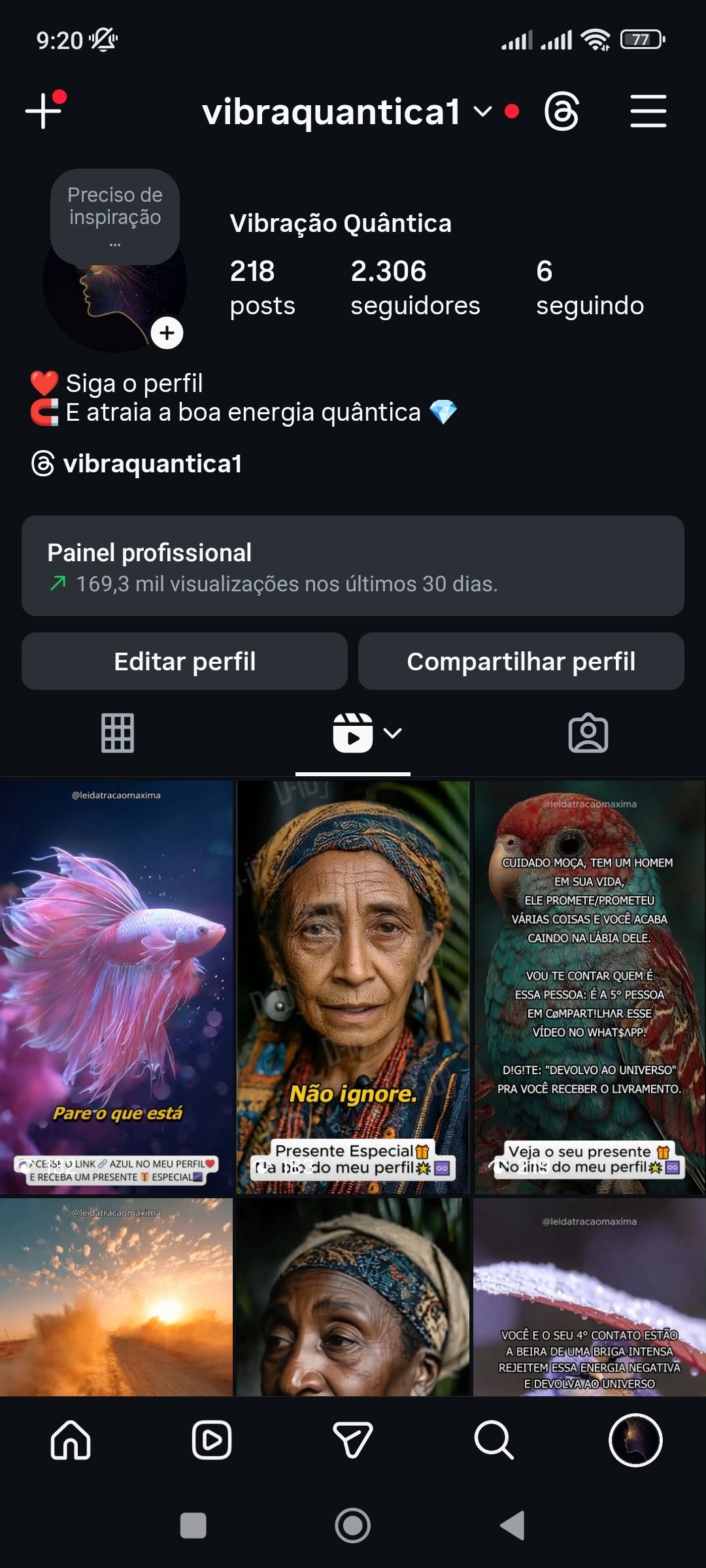
Task: Open direct messages from the bottom bar
Action: (x=353, y=1440)
